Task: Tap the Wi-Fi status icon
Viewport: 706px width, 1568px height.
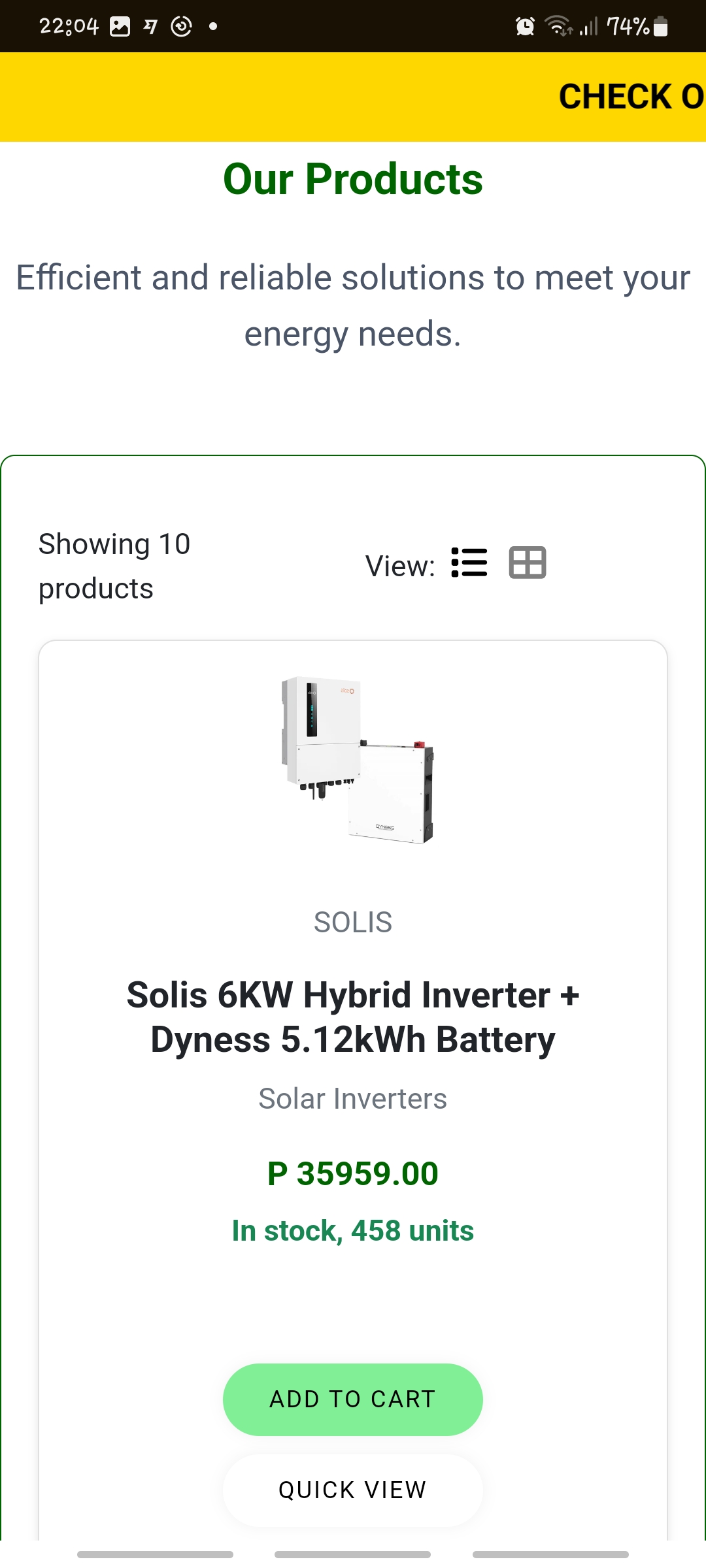Action: [557, 25]
